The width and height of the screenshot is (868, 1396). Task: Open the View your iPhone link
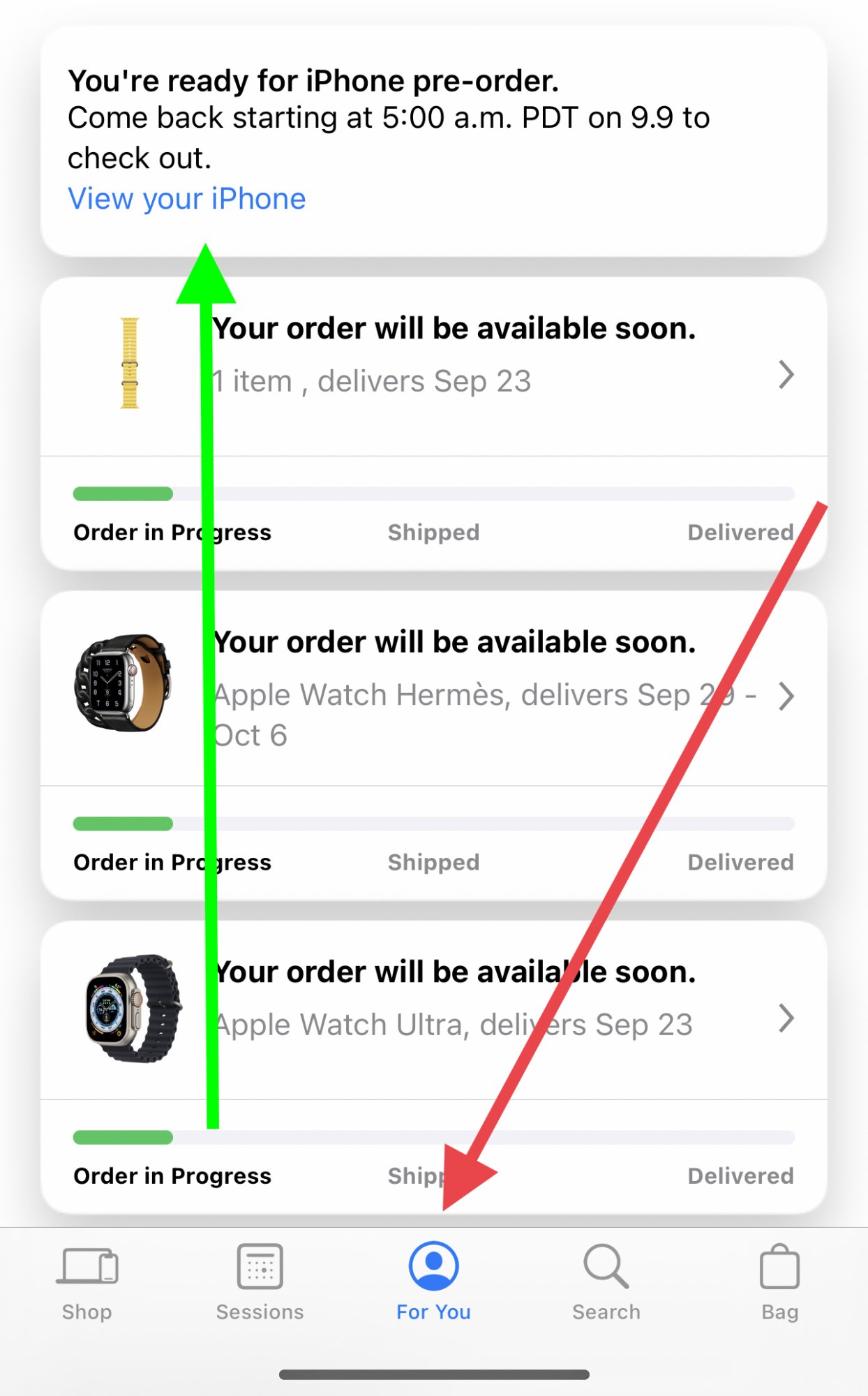click(x=186, y=199)
